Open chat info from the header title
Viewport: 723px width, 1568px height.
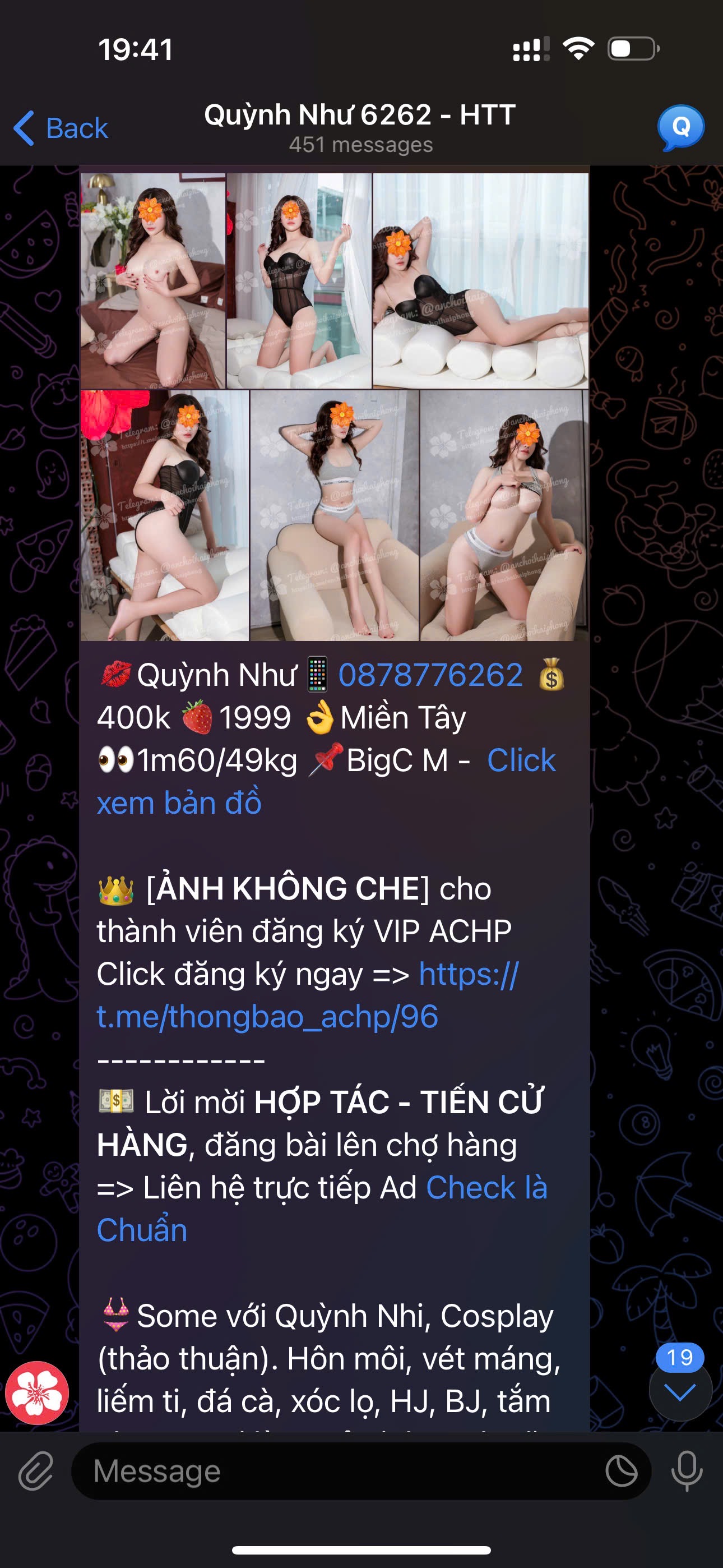click(x=360, y=127)
